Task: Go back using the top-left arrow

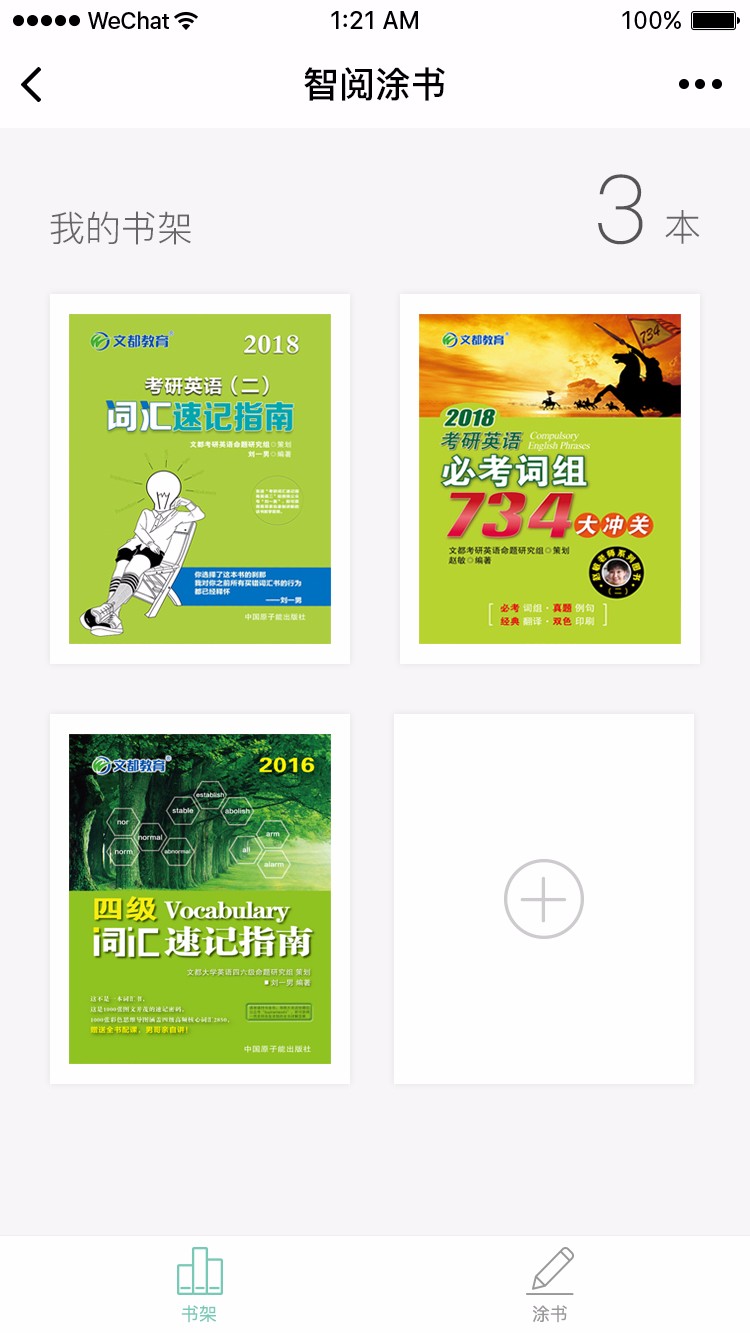Action: point(32,85)
